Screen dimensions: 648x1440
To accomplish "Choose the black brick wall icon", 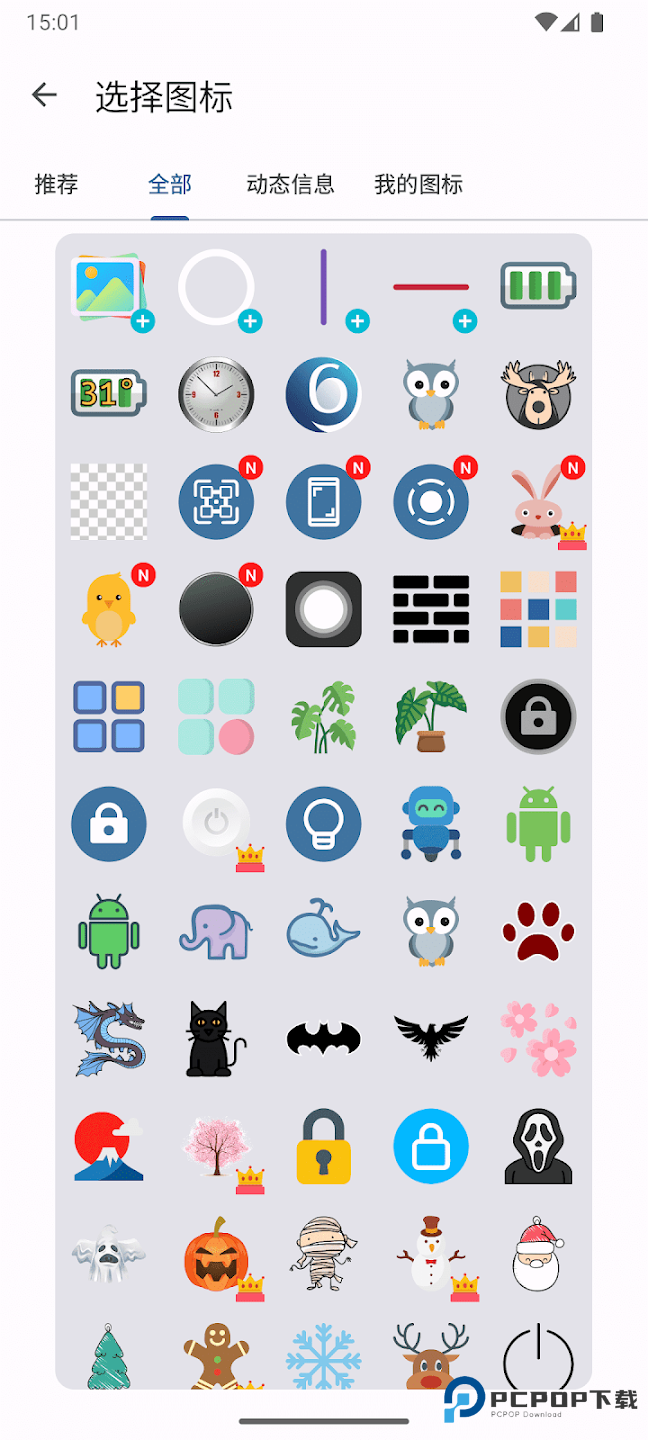I will [x=431, y=609].
